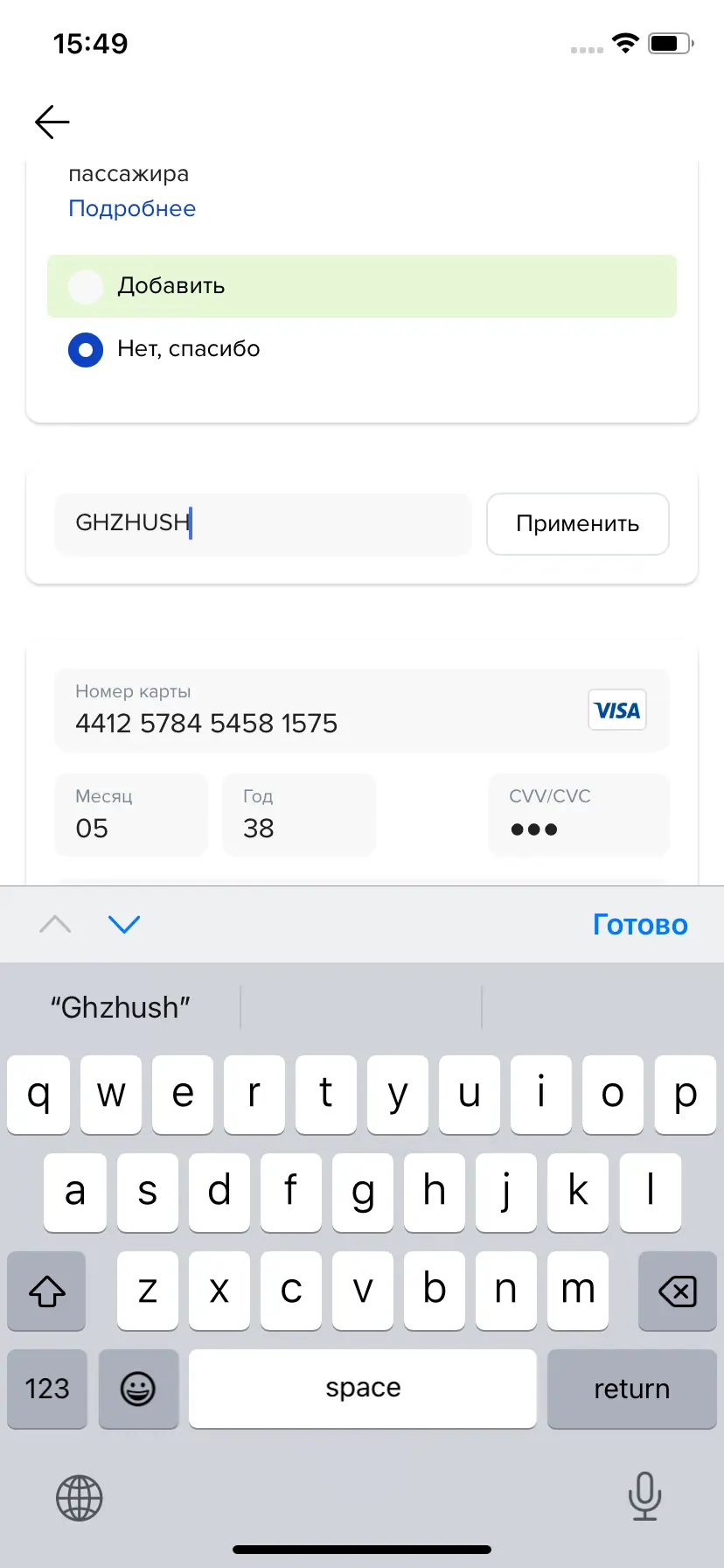Screen dimensions: 724x1568
Task: Edit the Год expiry field
Action: pyautogui.click(x=299, y=815)
